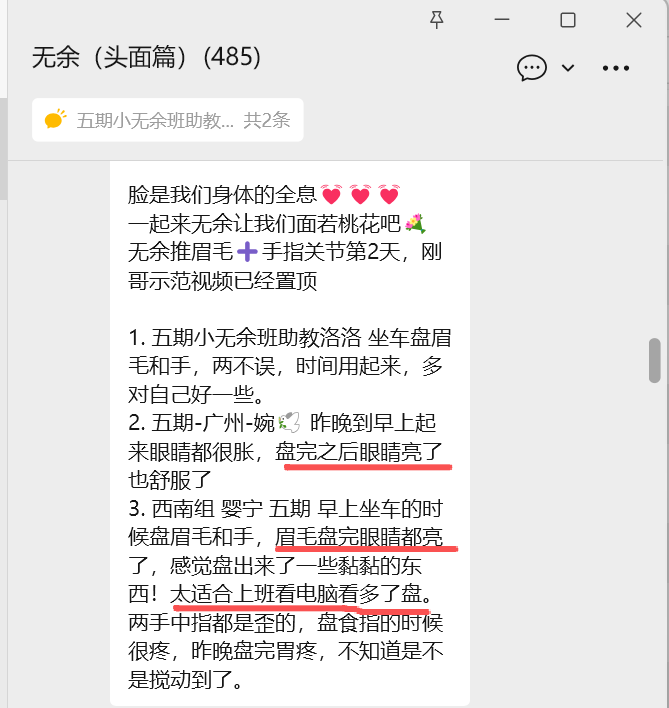Open the speech bubble icon in the header
This screenshot has height=708, width=669.
(x=532, y=67)
